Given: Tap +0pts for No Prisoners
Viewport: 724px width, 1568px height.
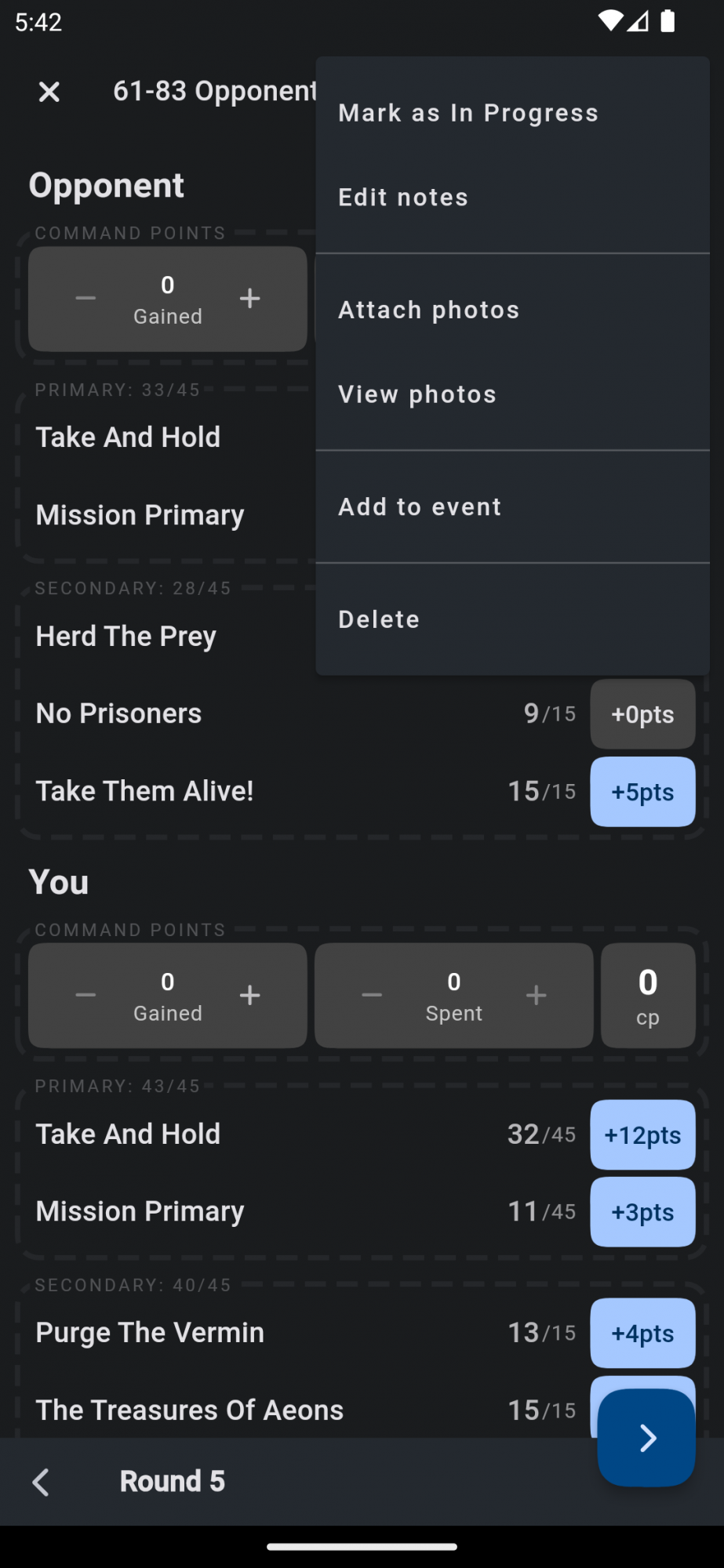Looking at the screenshot, I should [642, 714].
